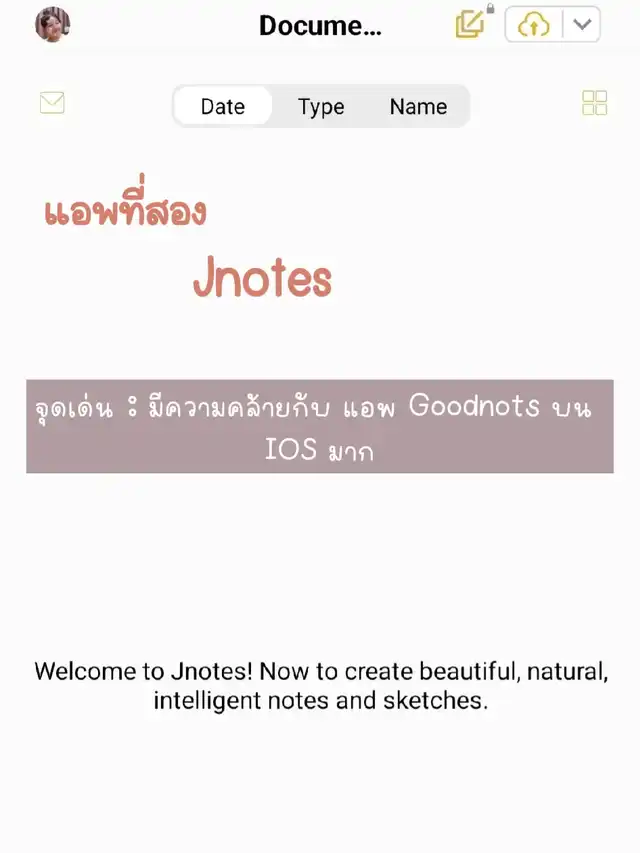Sort documents by Type
The width and height of the screenshot is (640, 853).
tap(320, 106)
